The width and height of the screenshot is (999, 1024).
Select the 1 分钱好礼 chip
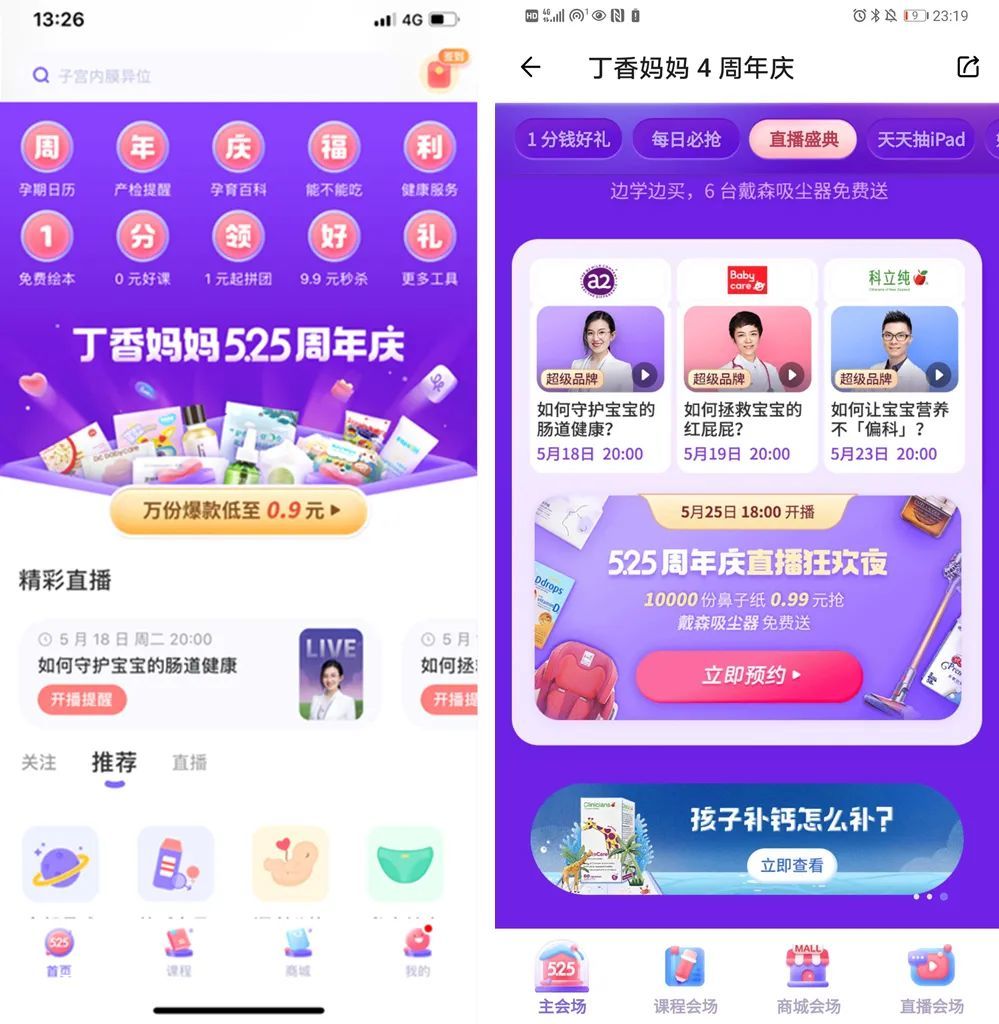[x=568, y=140]
